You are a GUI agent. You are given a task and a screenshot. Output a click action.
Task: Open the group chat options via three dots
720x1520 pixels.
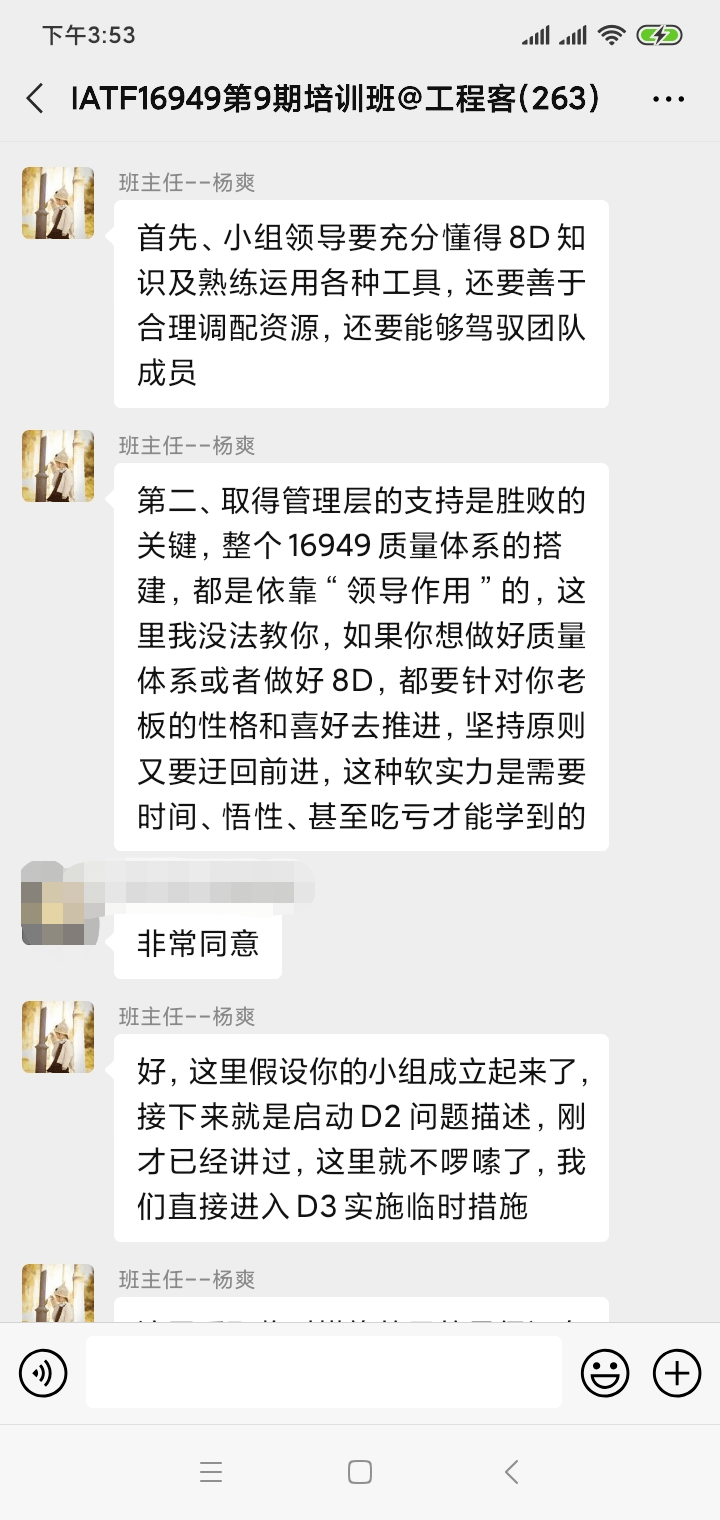(668, 99)
